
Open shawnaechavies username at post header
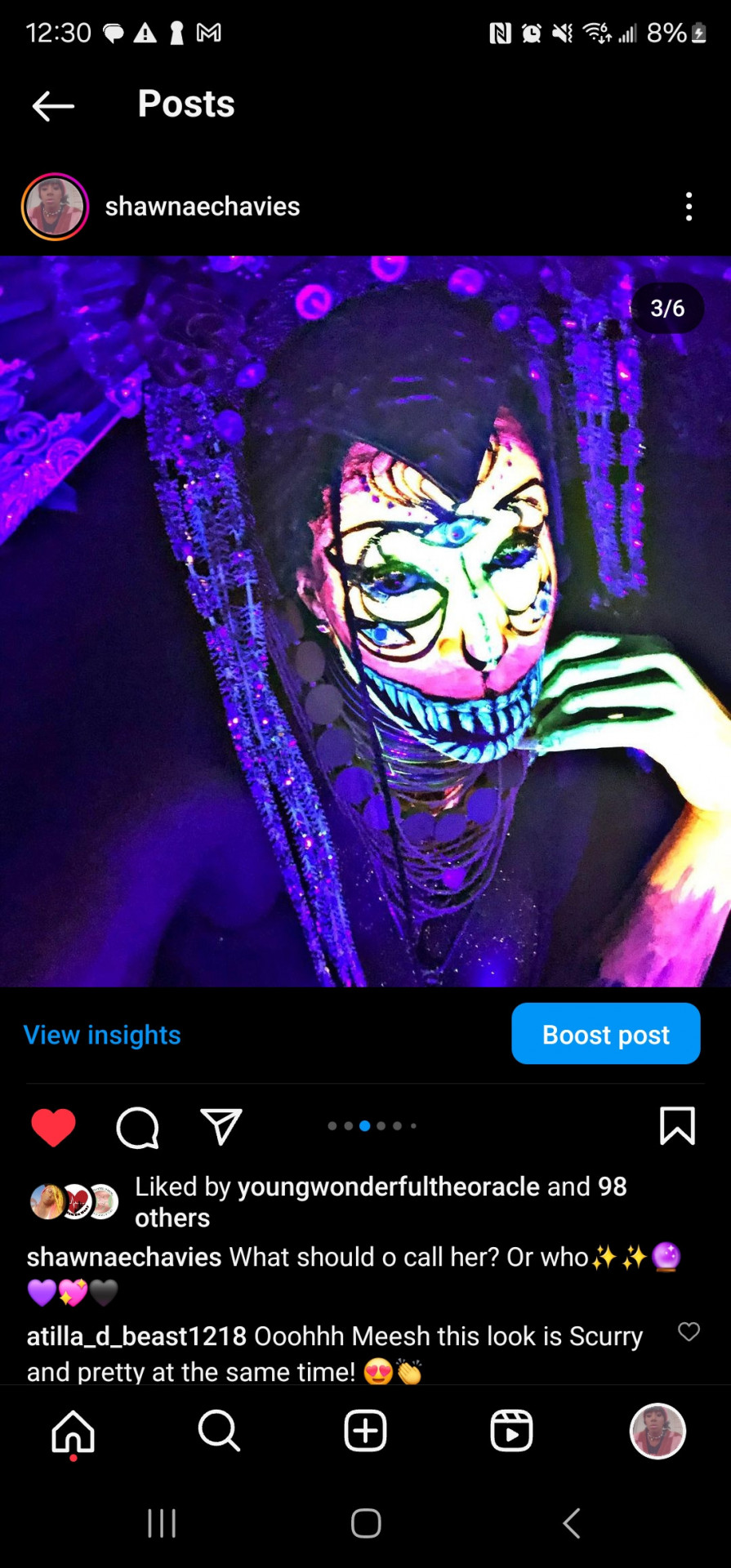(x=203, y=207)
